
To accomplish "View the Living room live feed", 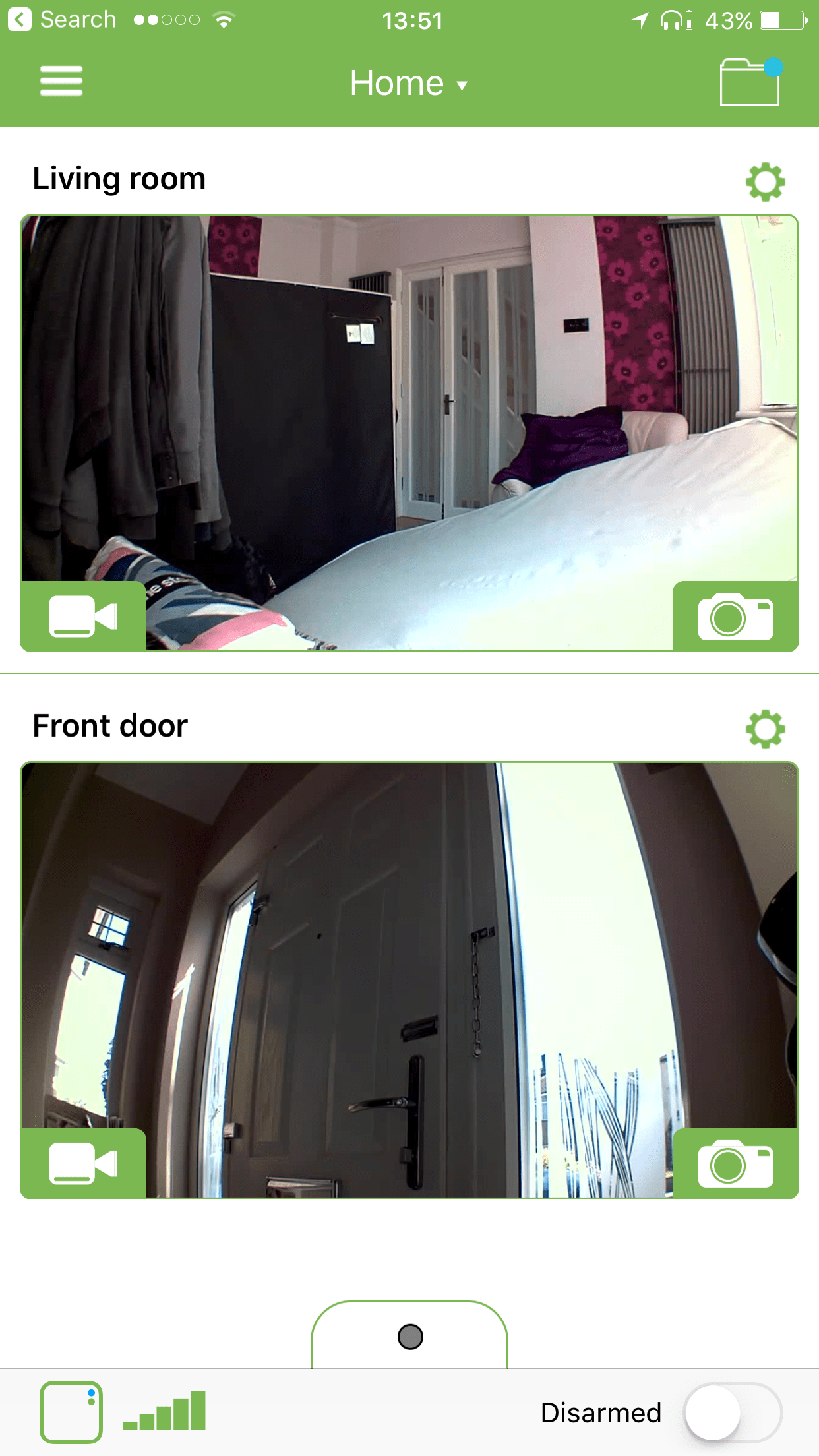I will point(409,433).
